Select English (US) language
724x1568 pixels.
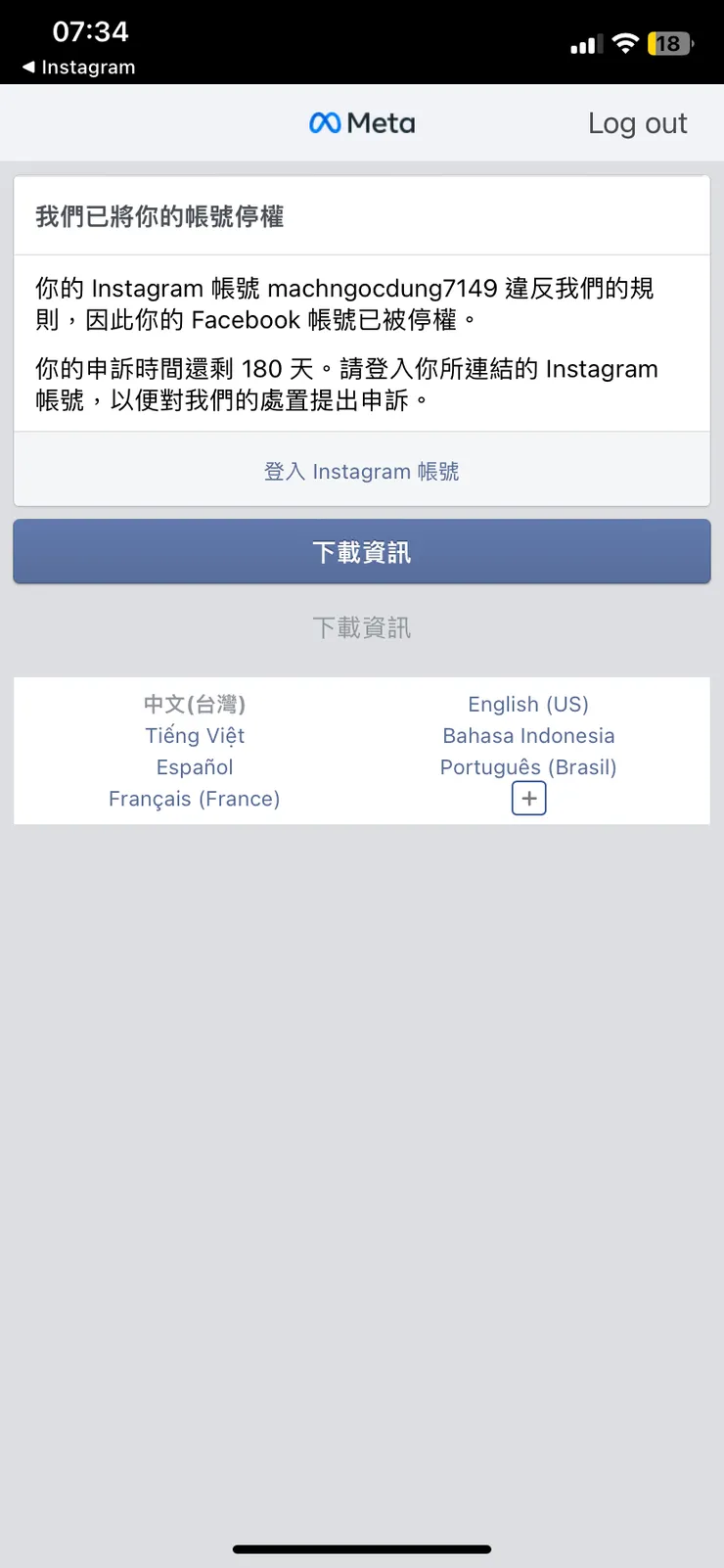pos(528,704)
